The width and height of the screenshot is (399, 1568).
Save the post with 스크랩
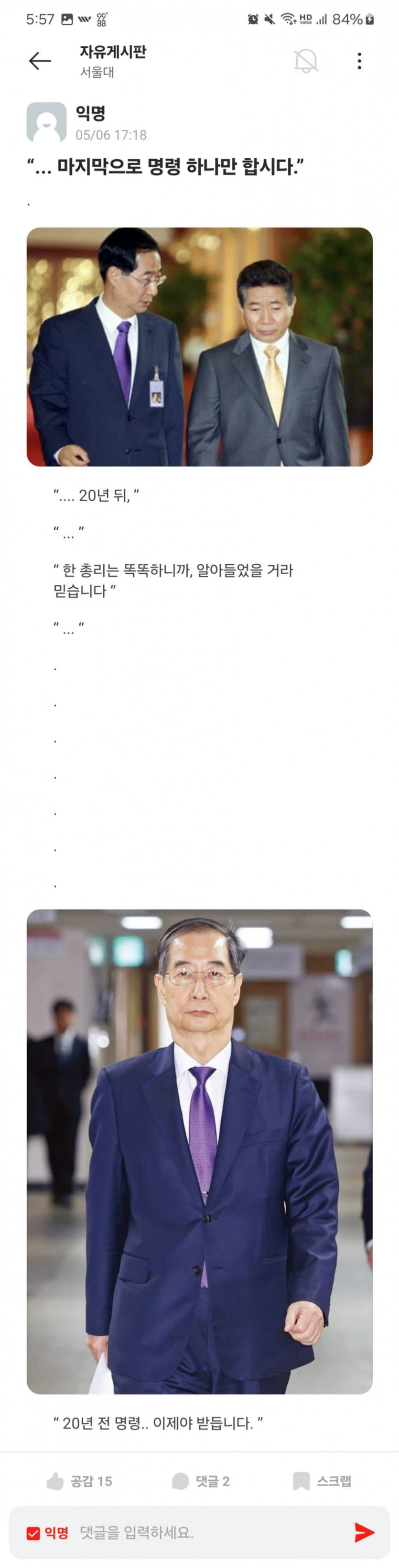(x=322, y=1481)
